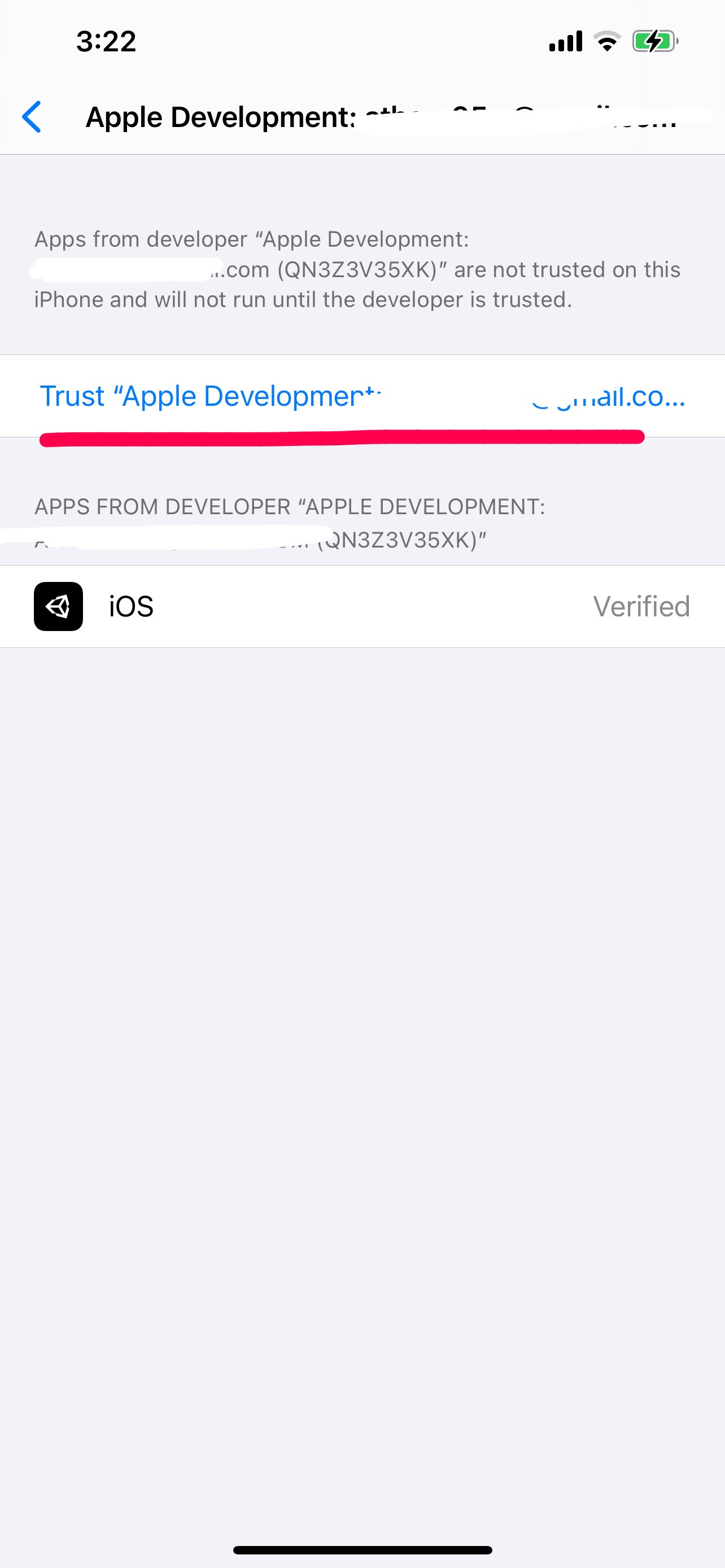
Task: Go back using the top-left arrow
Action: click(x=32, y=117)
